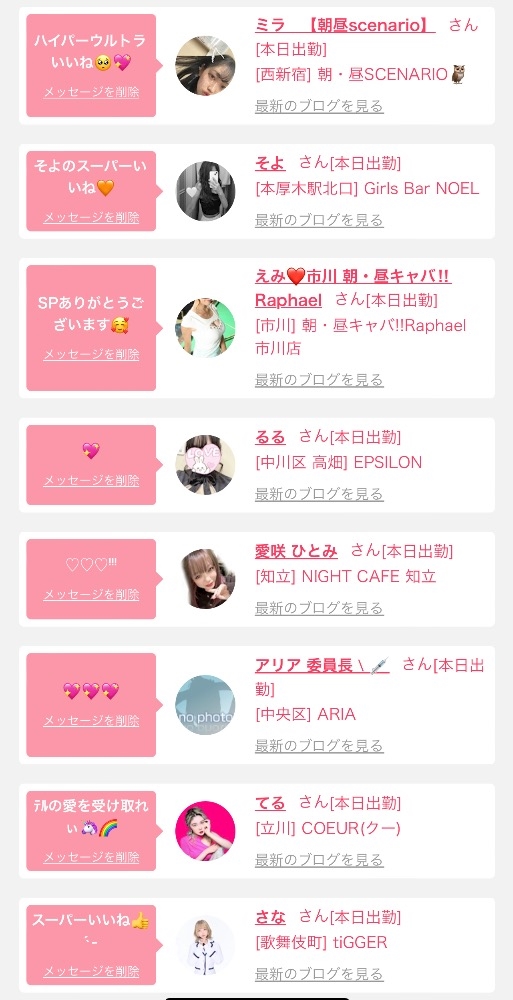This screenshot has height=1000, width=513.
Task: Tap てる's profile photo
Action: [x=205, y=831]
